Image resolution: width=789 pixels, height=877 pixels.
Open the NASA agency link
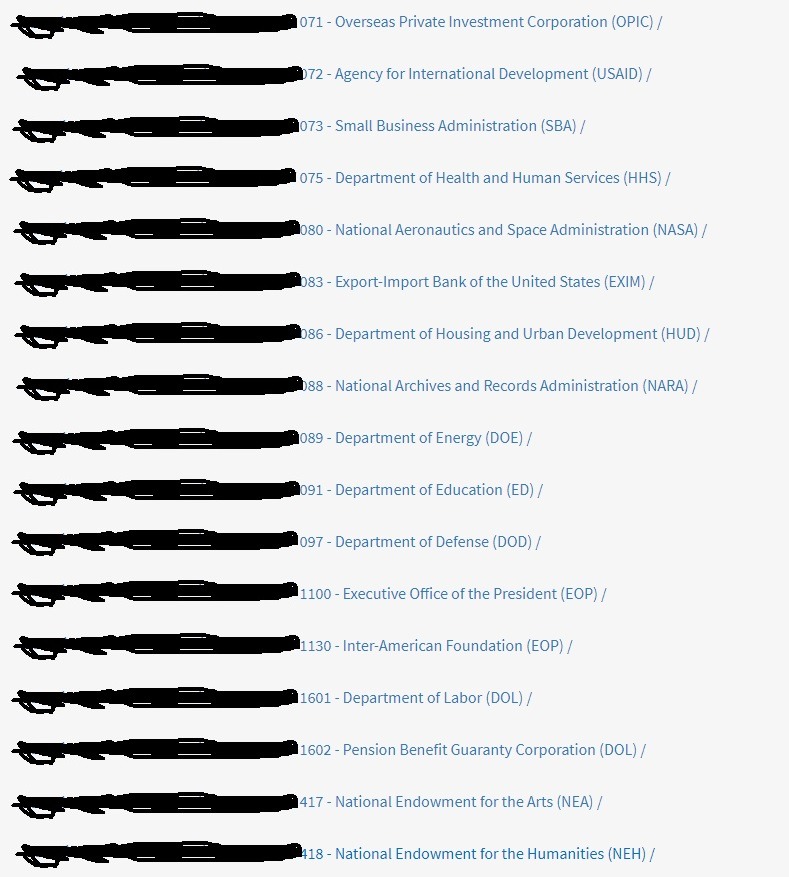(503, 230)
